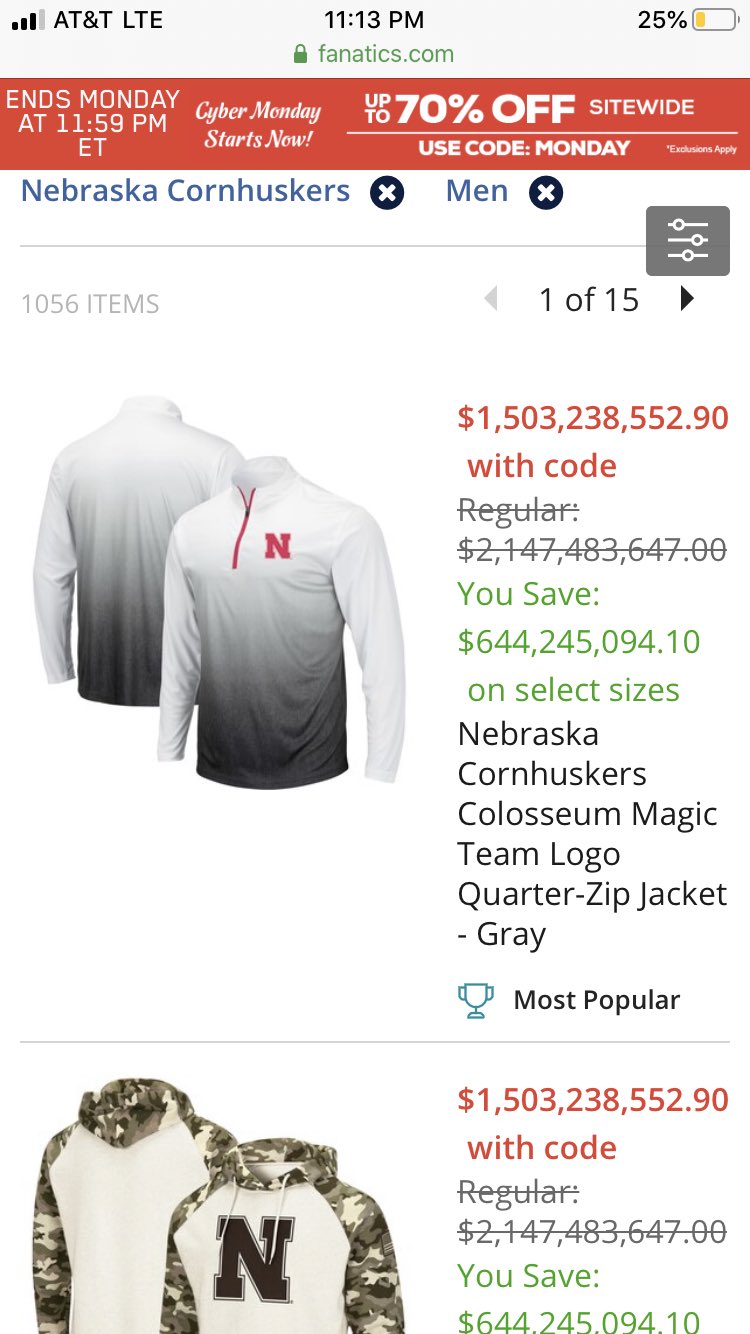Open the filter options sliders icon
The image size is (750, 1334).
pos(687,241)
